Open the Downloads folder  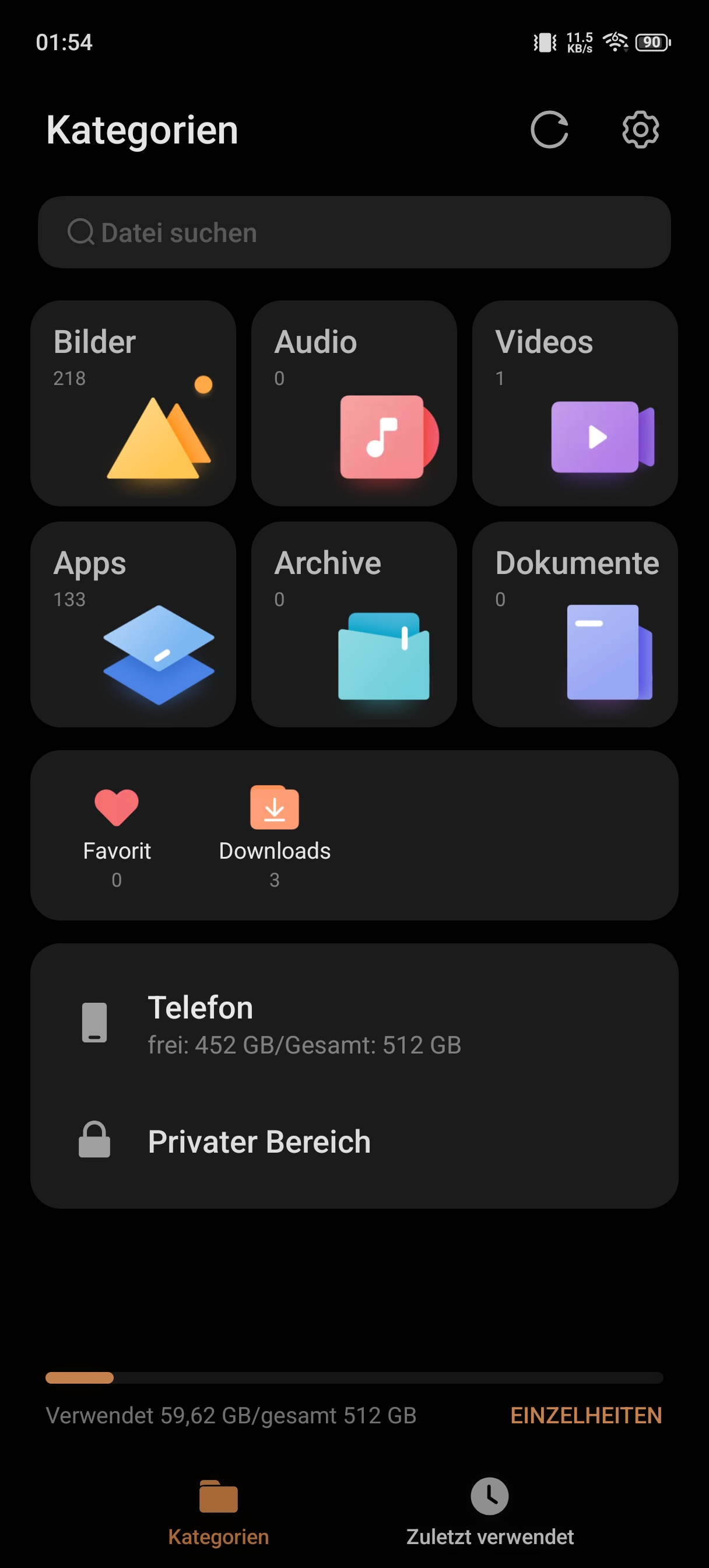pos(275,835)
